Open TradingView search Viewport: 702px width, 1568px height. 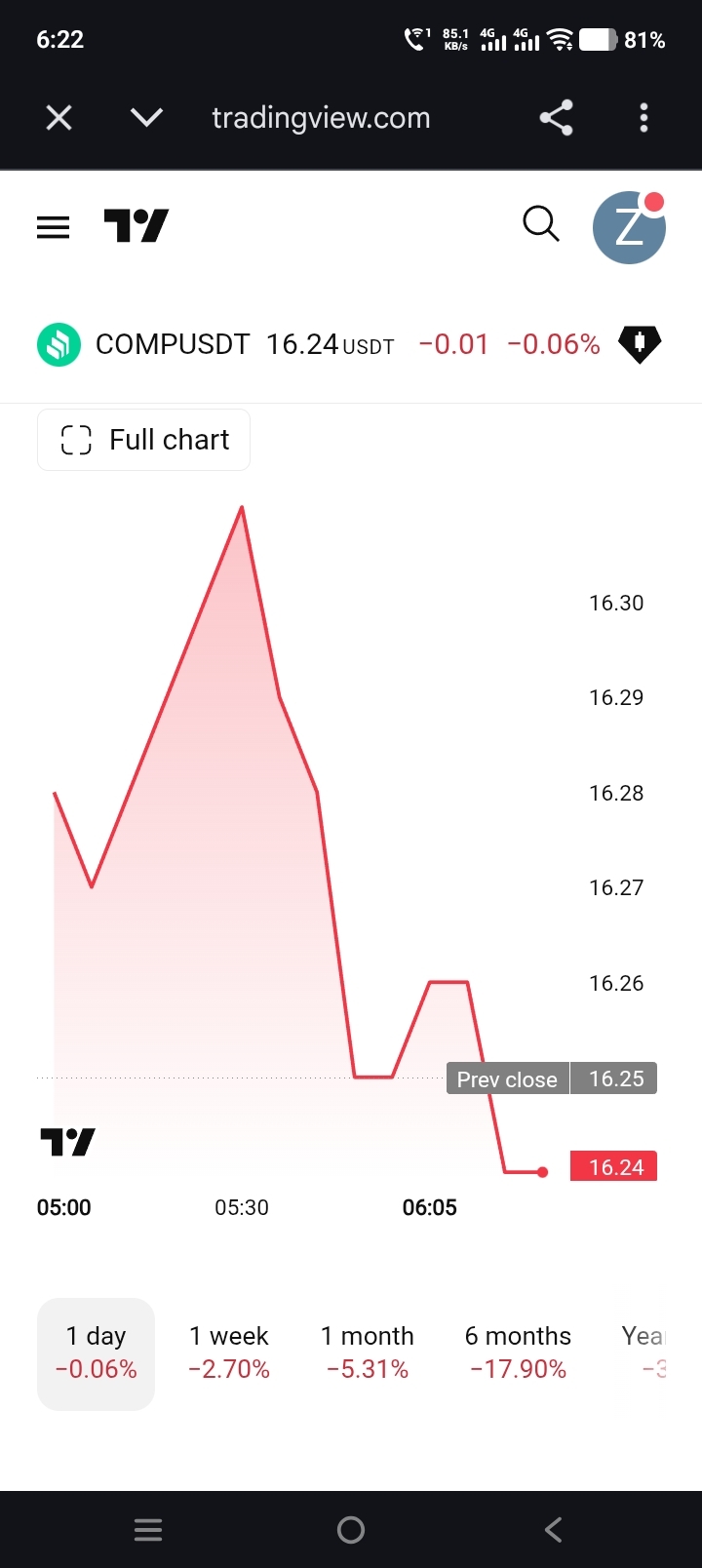541,224
